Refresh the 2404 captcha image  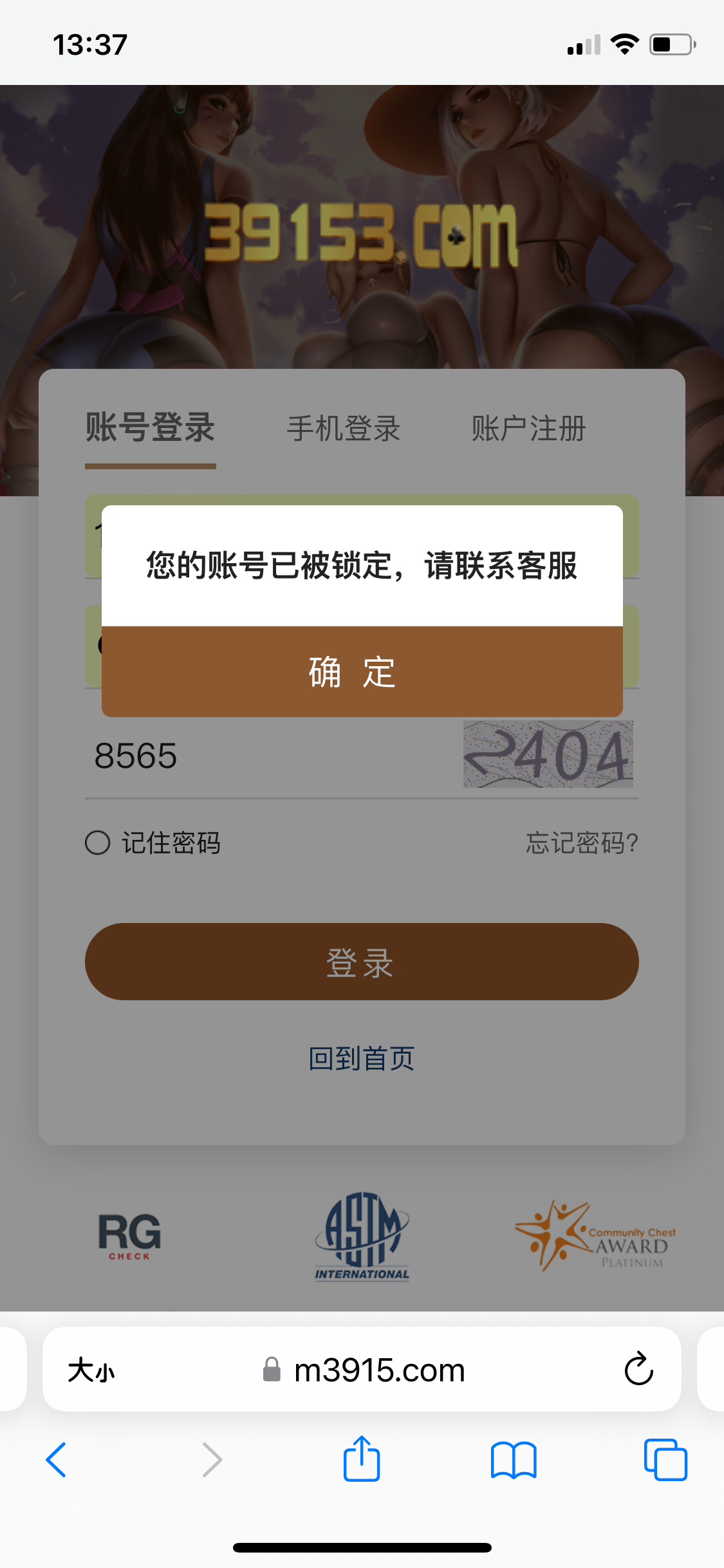pos(548,754)
